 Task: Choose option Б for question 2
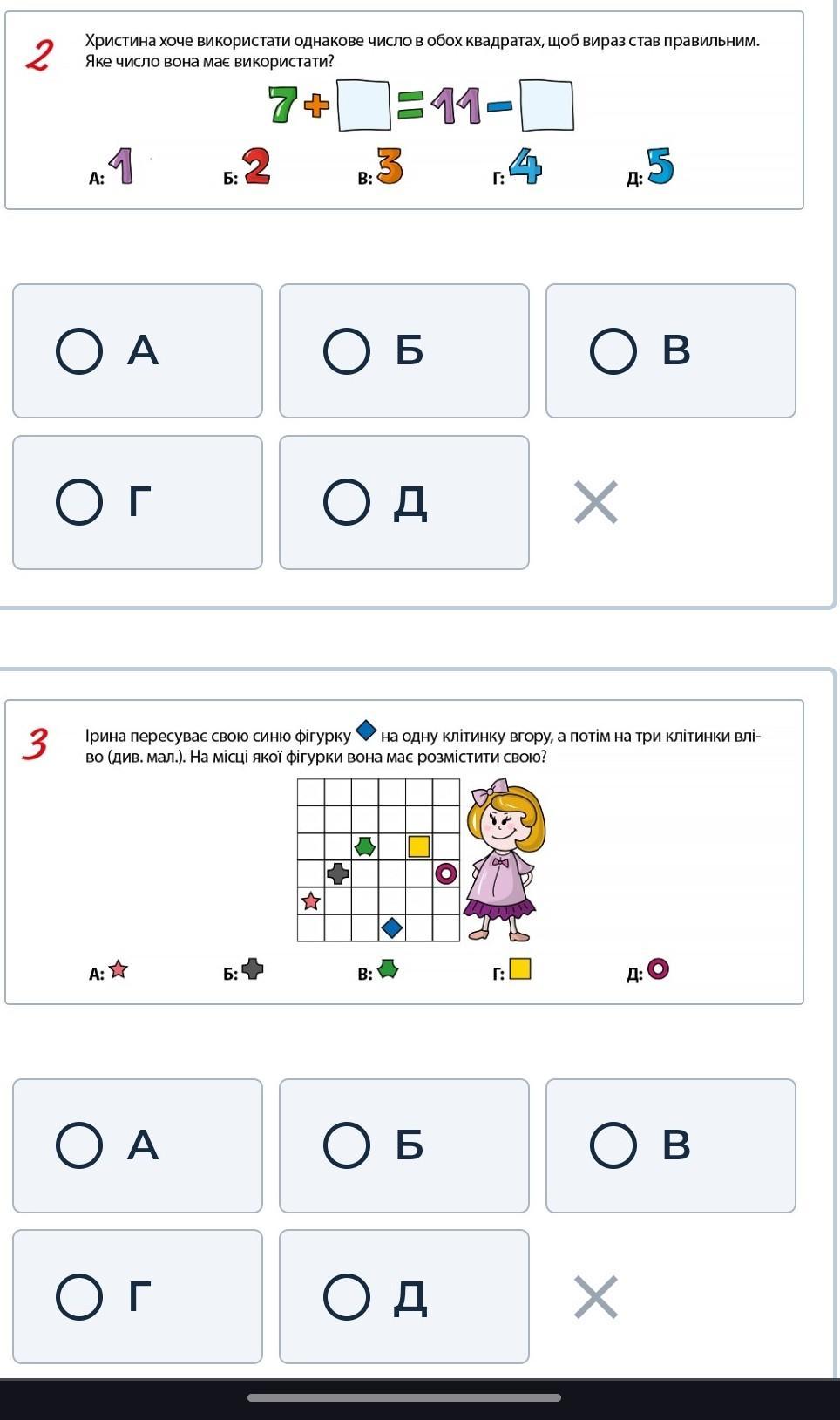(404, 350)
